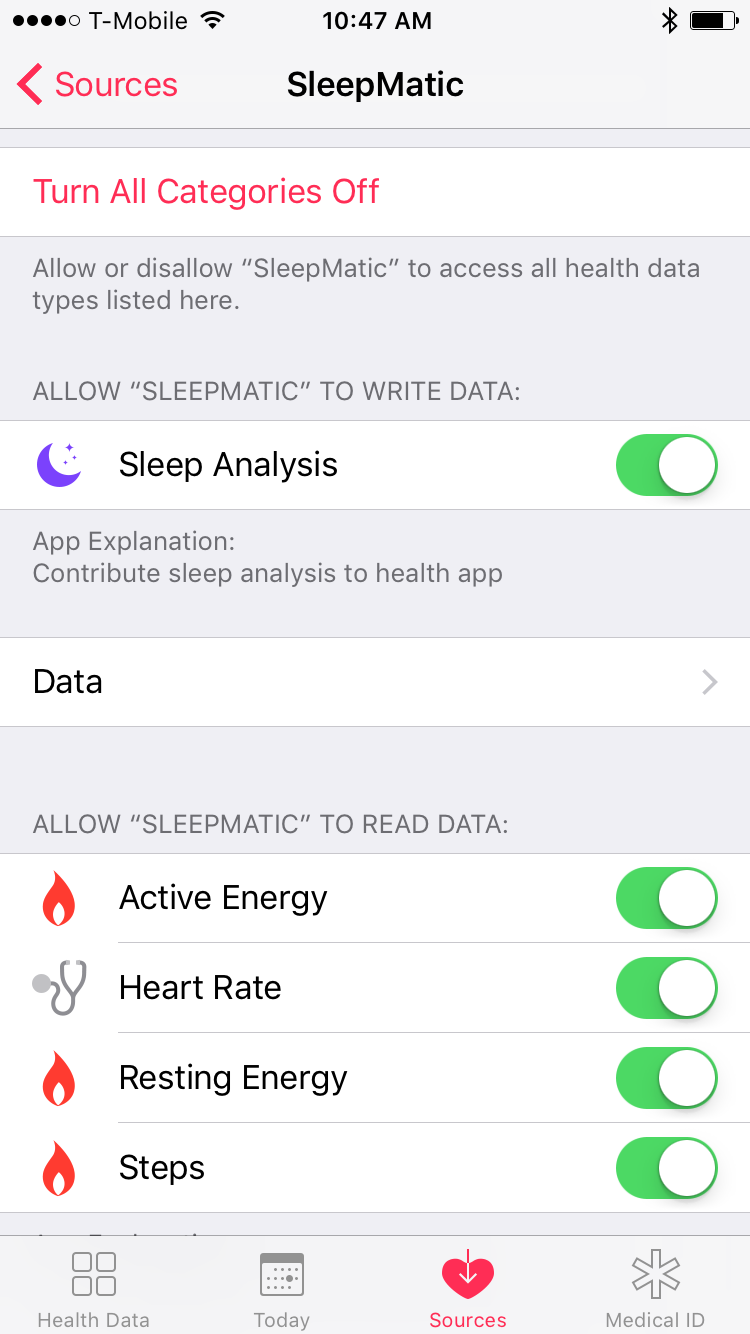This screenshot has height=1334, width=750.
Task: Switch to the Health Data tab
Action: click(94, 1289)
